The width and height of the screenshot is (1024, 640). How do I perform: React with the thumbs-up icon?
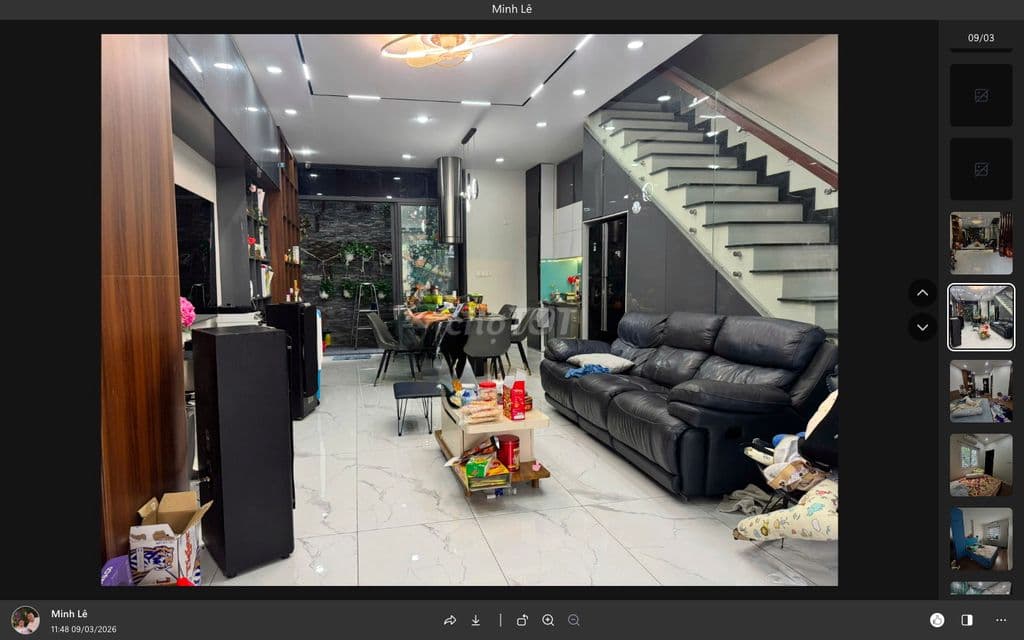(937, 620)
